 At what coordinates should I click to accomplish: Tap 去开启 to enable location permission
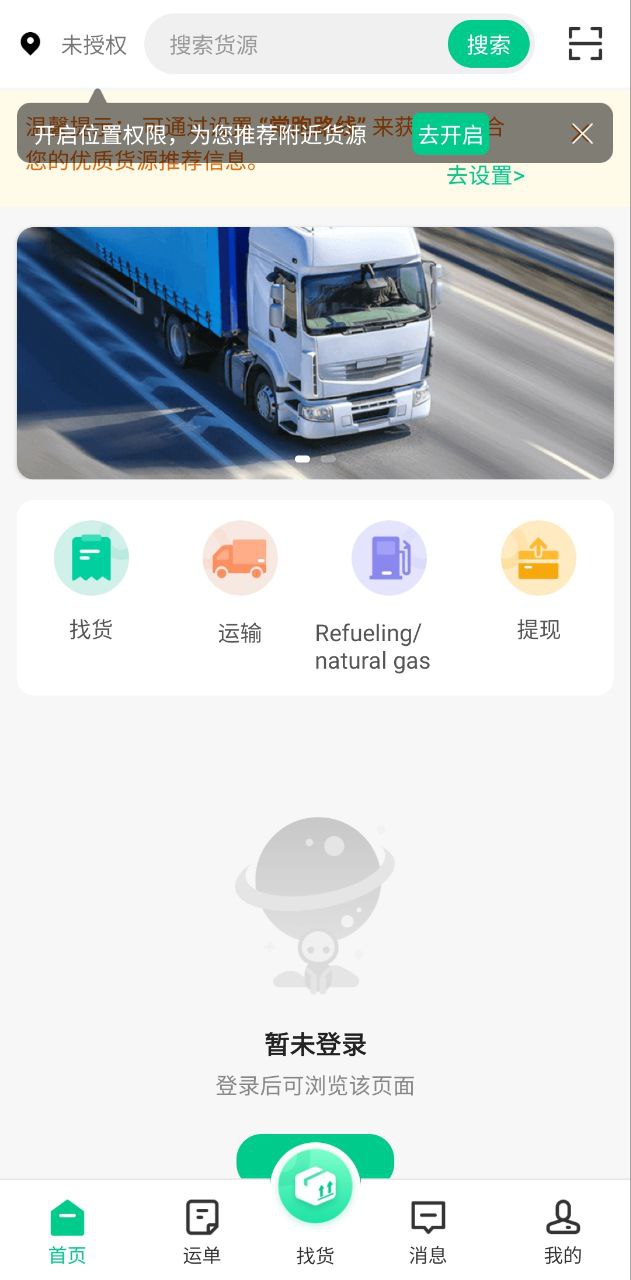click(x=450, y=134)
